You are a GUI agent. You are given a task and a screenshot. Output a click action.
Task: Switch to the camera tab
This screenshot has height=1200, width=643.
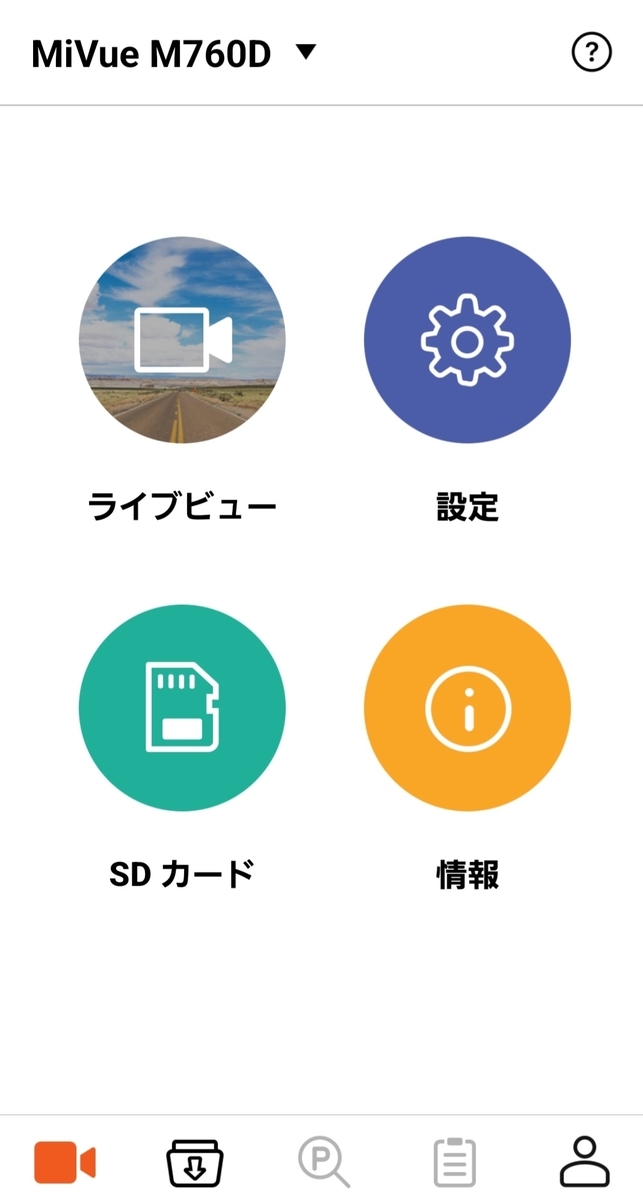tap(65, 1163)
